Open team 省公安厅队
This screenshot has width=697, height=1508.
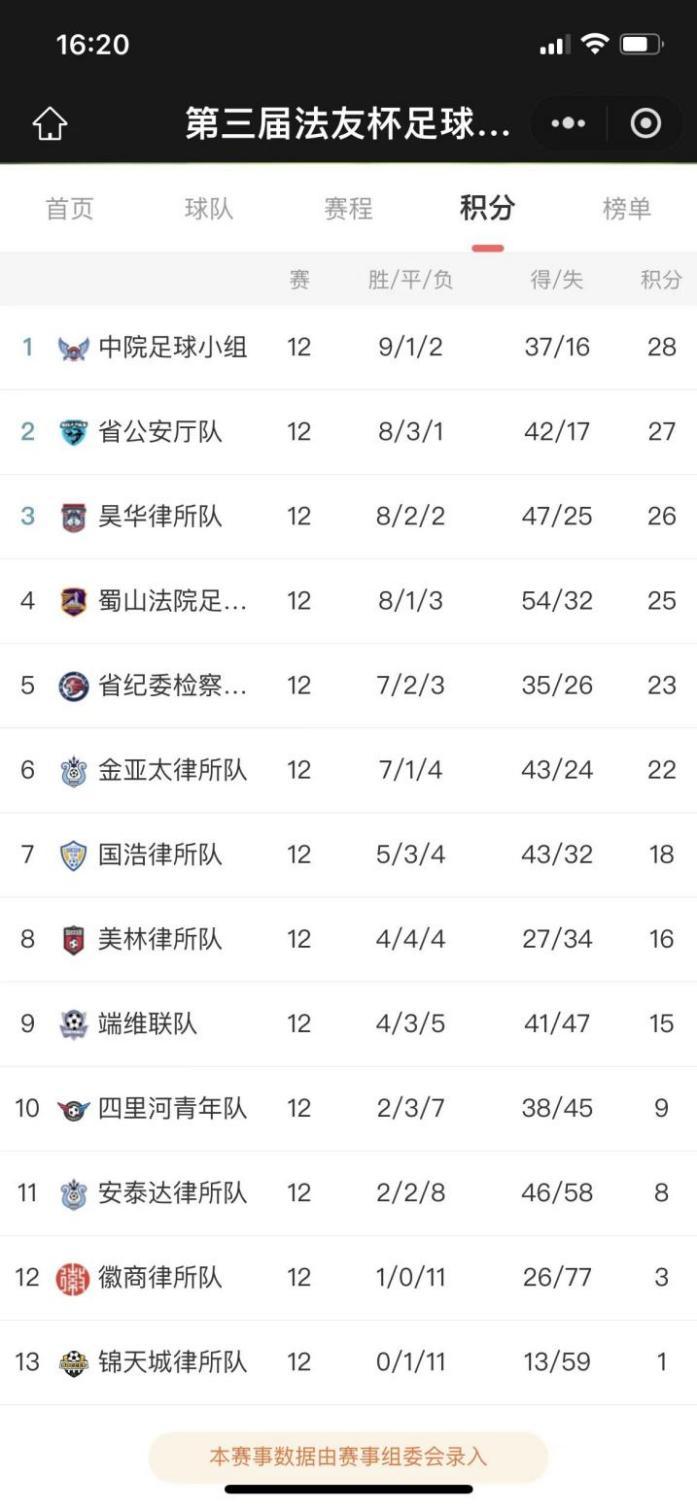pyautogui.click(x=348, y=432)
